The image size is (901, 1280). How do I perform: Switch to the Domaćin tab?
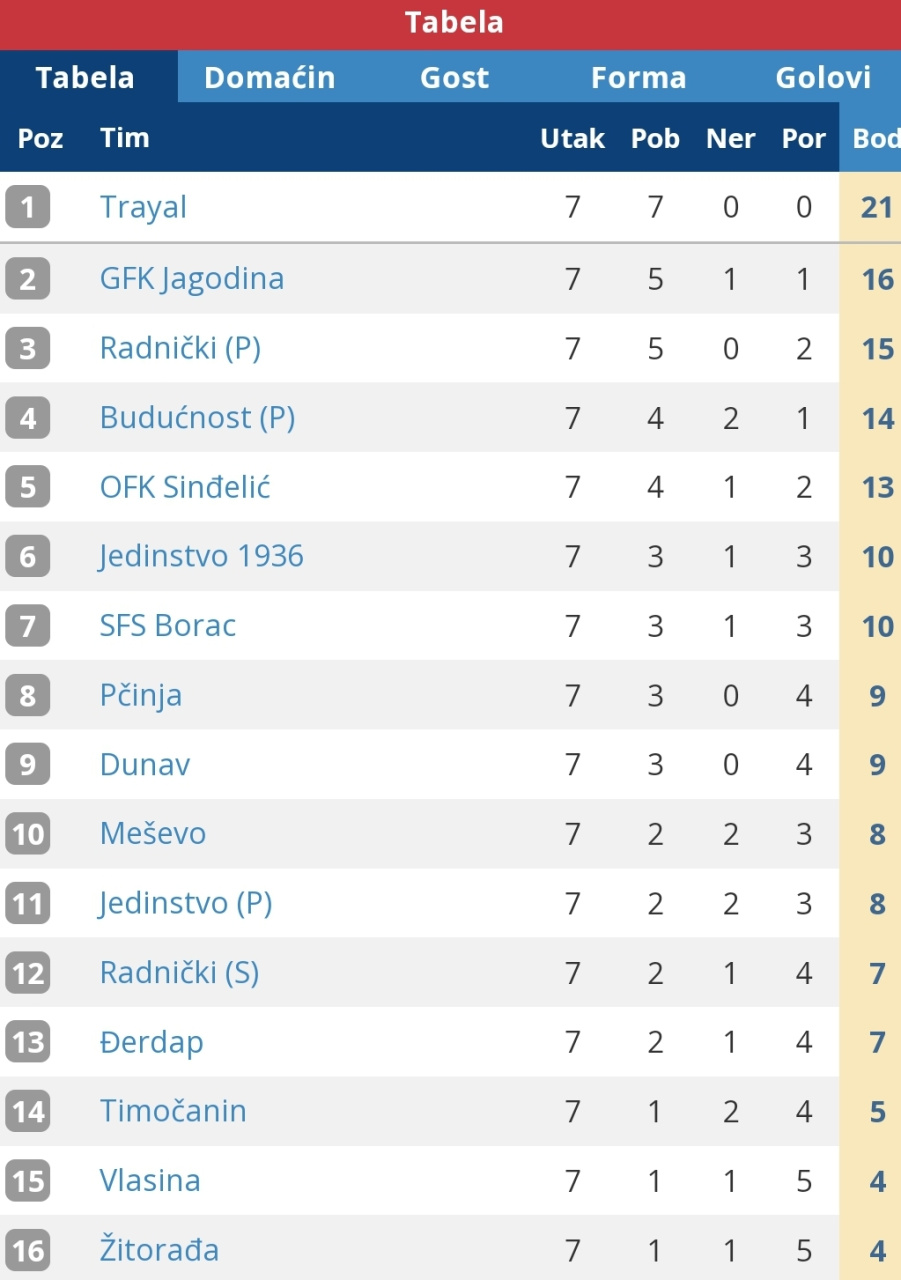(x=269, y=78)
